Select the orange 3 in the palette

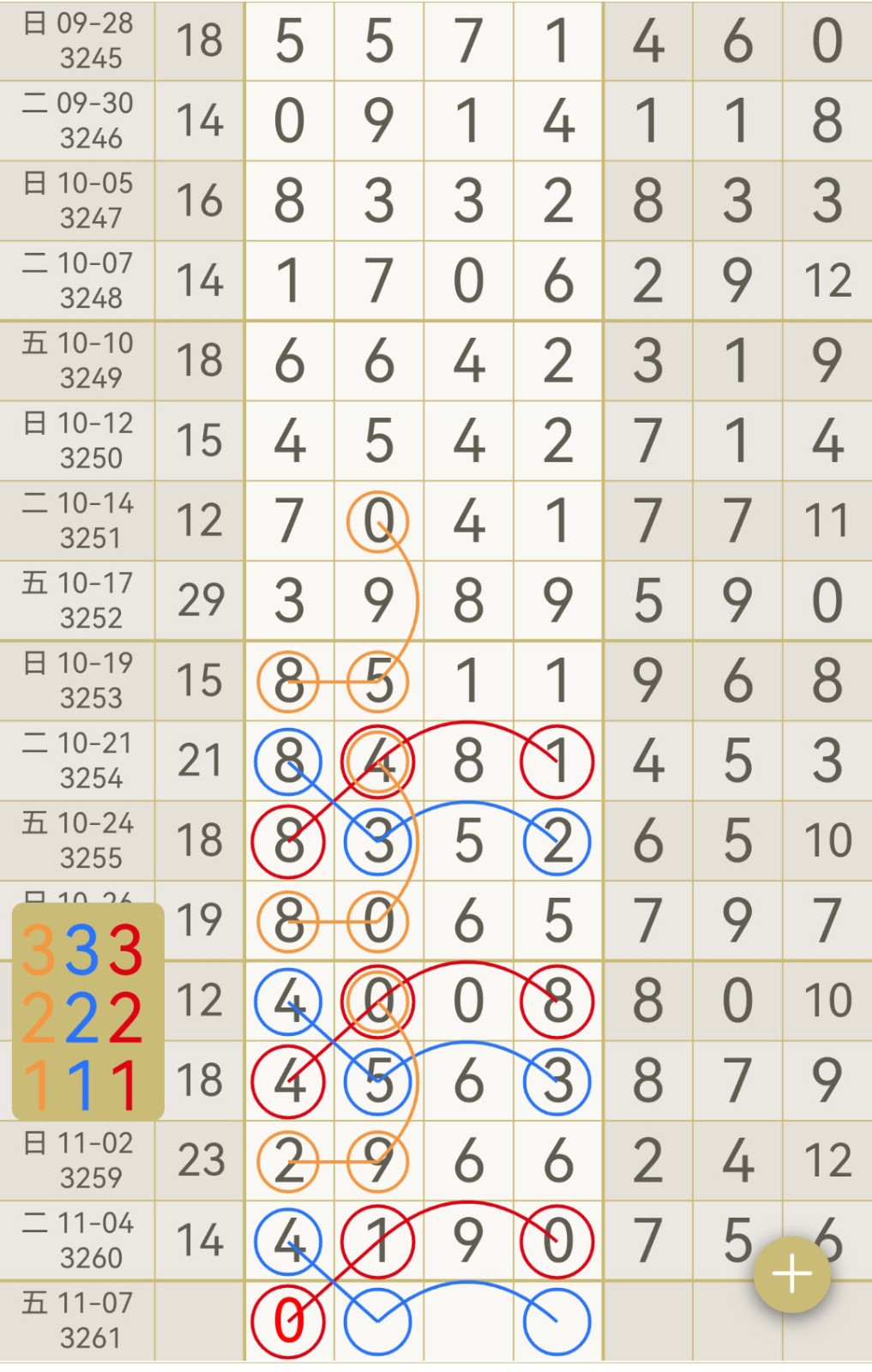[x=39, y=950]
